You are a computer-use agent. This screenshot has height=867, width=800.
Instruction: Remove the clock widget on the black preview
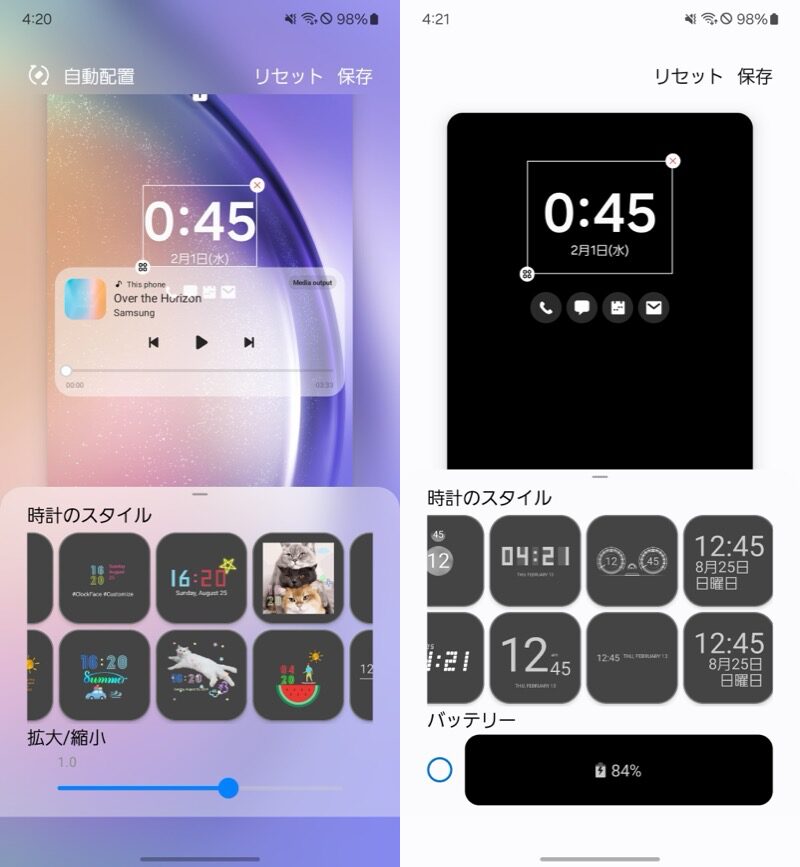click(x=672, y=161)
